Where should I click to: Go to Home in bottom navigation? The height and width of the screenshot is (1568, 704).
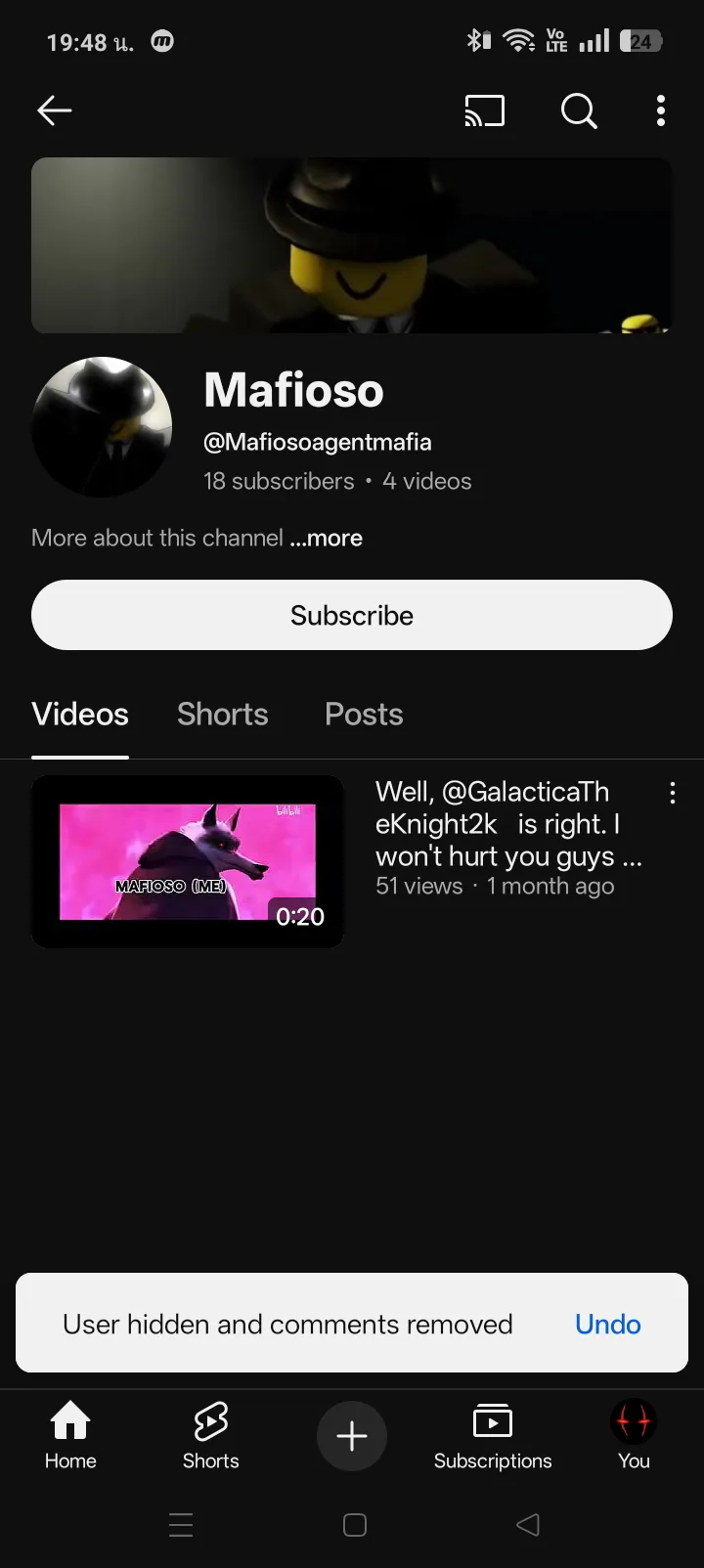(70, 1435)
